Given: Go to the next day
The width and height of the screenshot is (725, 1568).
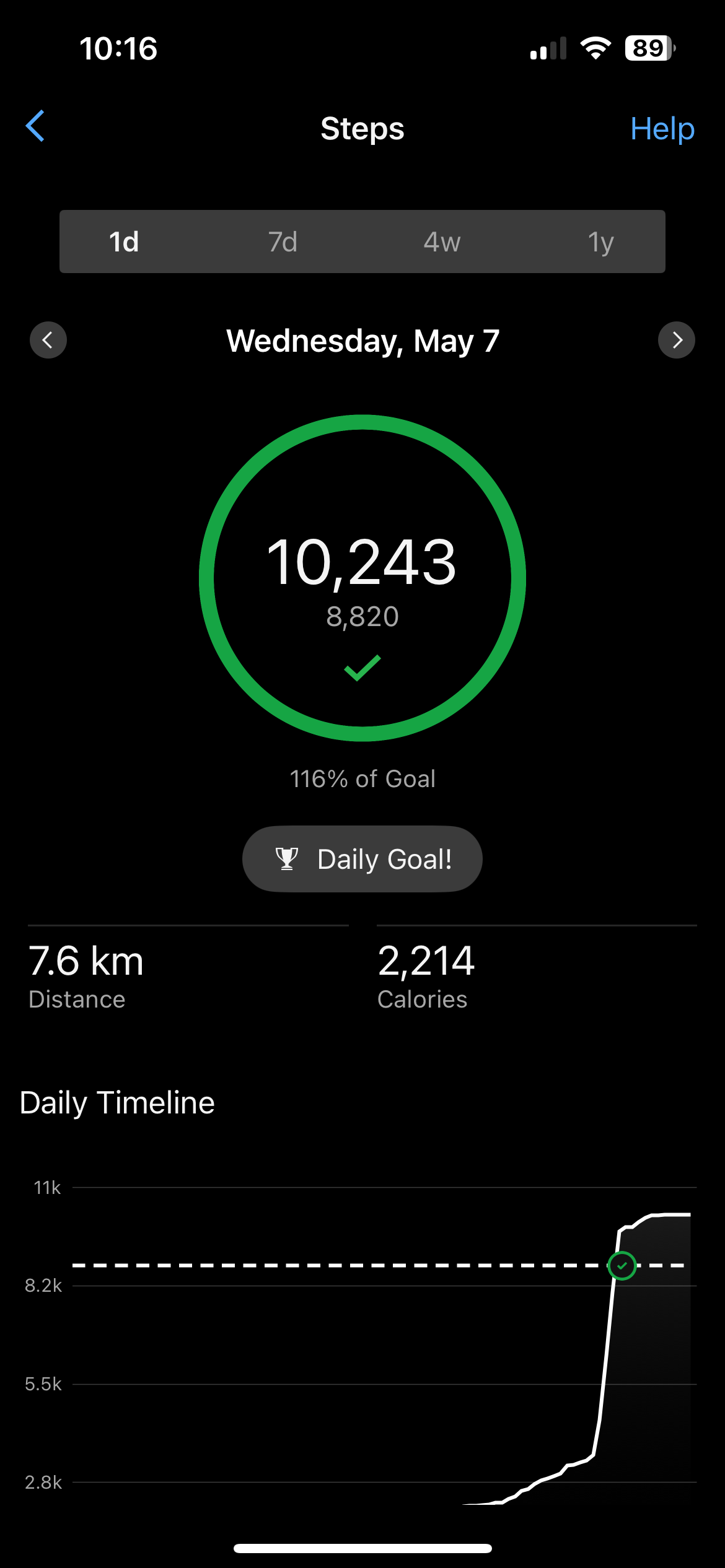Looking at the screenshot, I should coord(677,340).
